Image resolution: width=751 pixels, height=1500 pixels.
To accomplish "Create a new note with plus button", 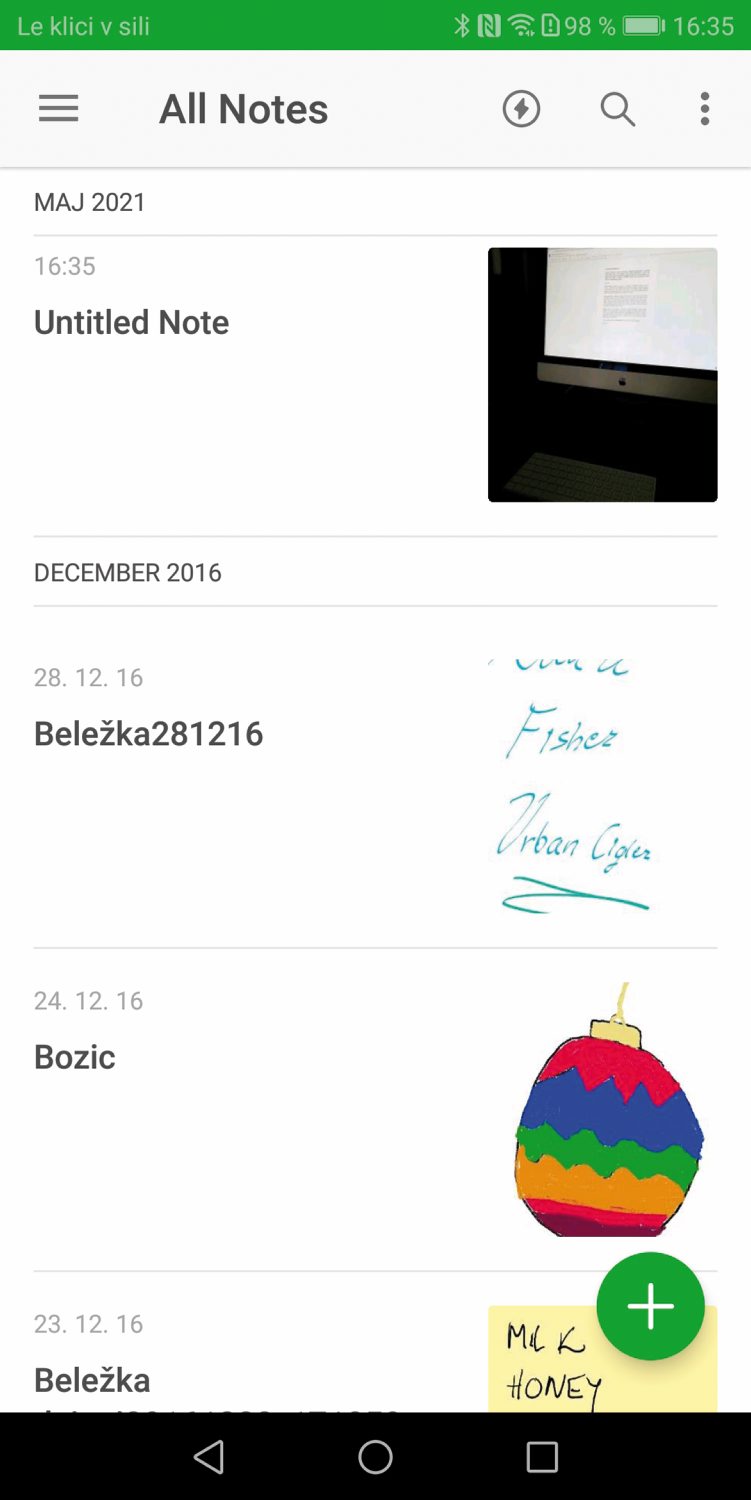I will [650, 1306].
